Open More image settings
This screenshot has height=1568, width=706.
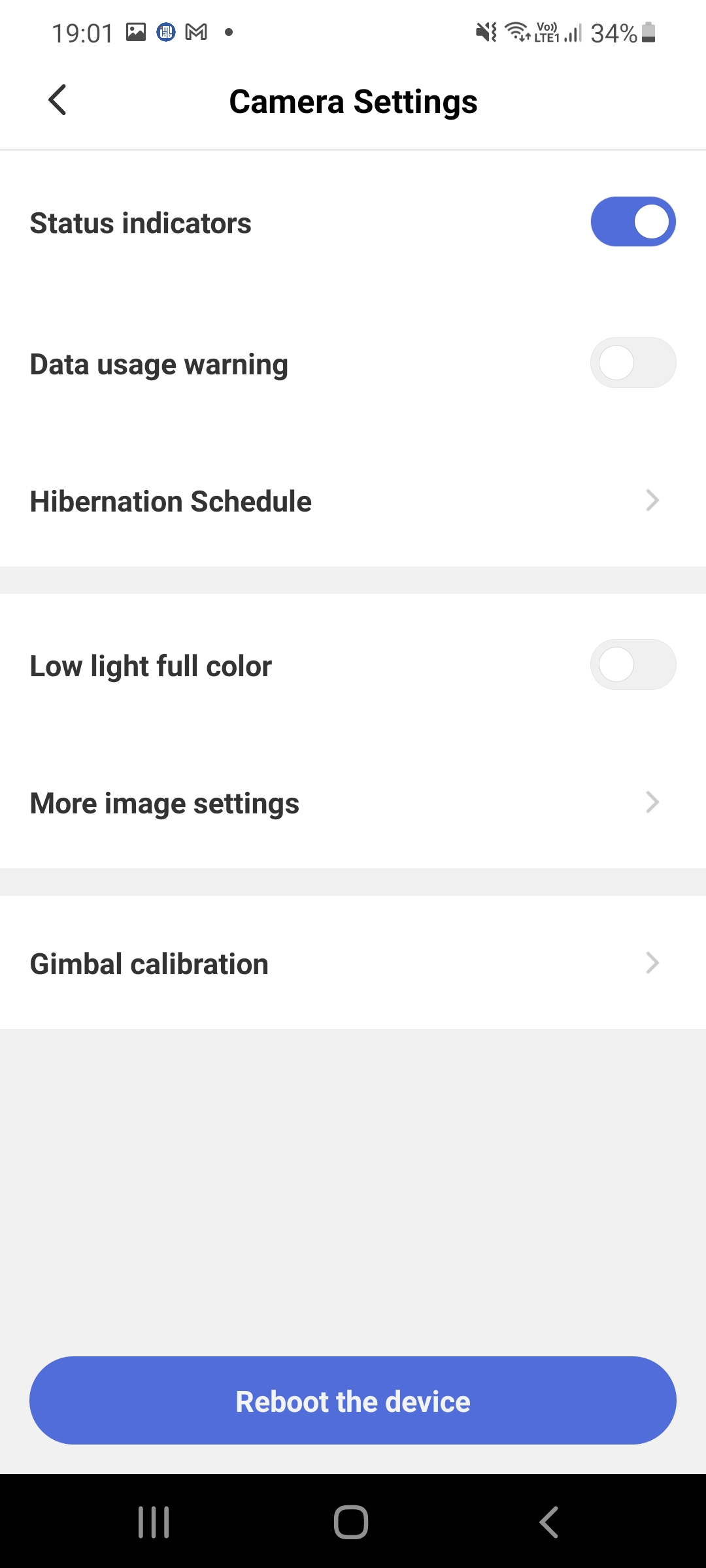click(x=353, y=804)
